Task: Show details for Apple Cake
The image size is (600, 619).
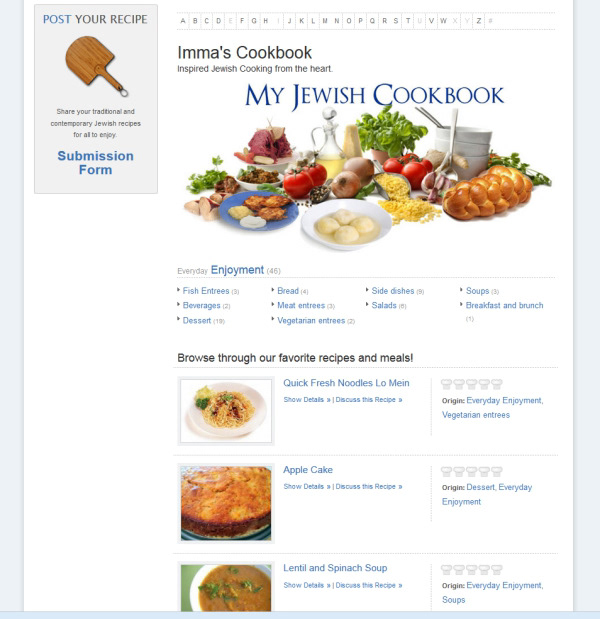Action: coord(306,487)
